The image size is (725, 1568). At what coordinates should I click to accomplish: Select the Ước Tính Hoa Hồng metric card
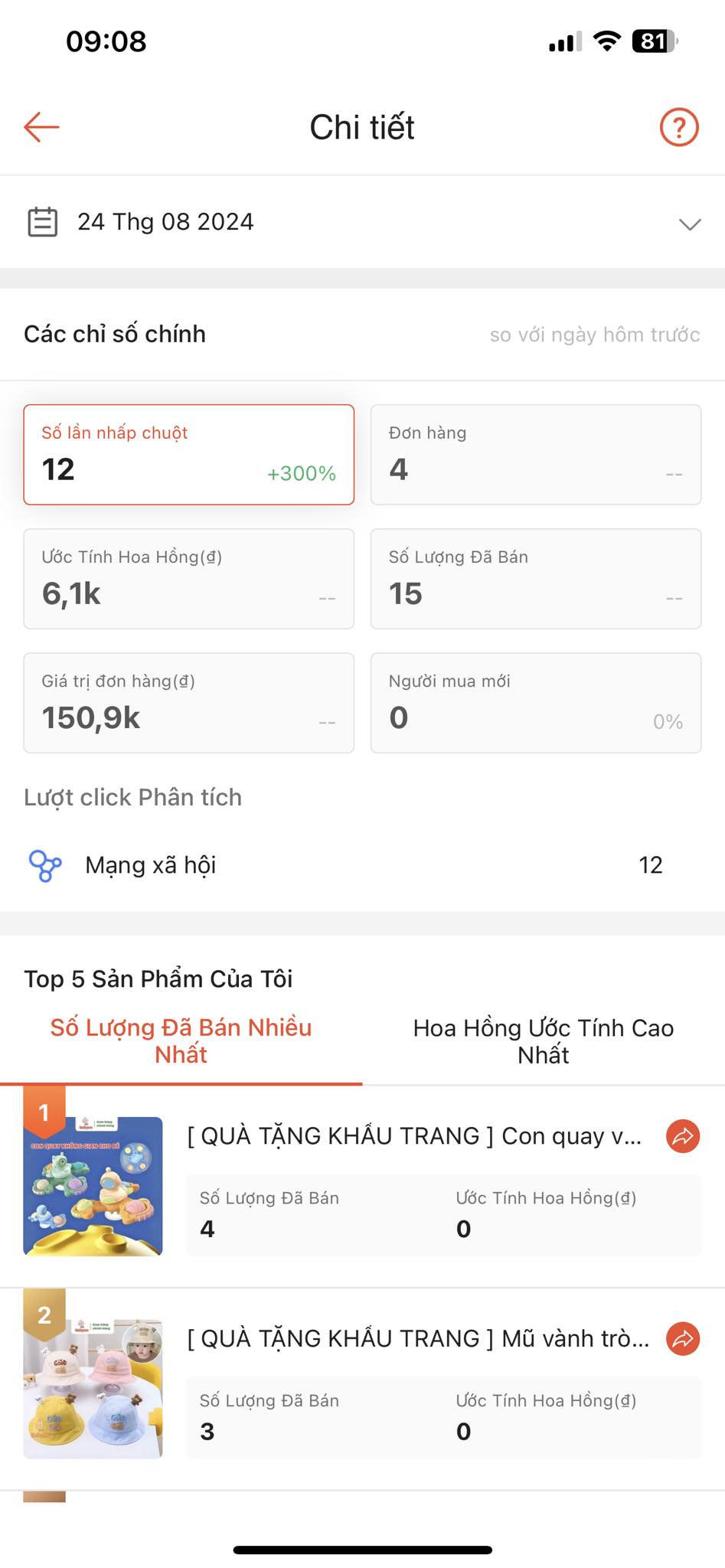(188, 579)
